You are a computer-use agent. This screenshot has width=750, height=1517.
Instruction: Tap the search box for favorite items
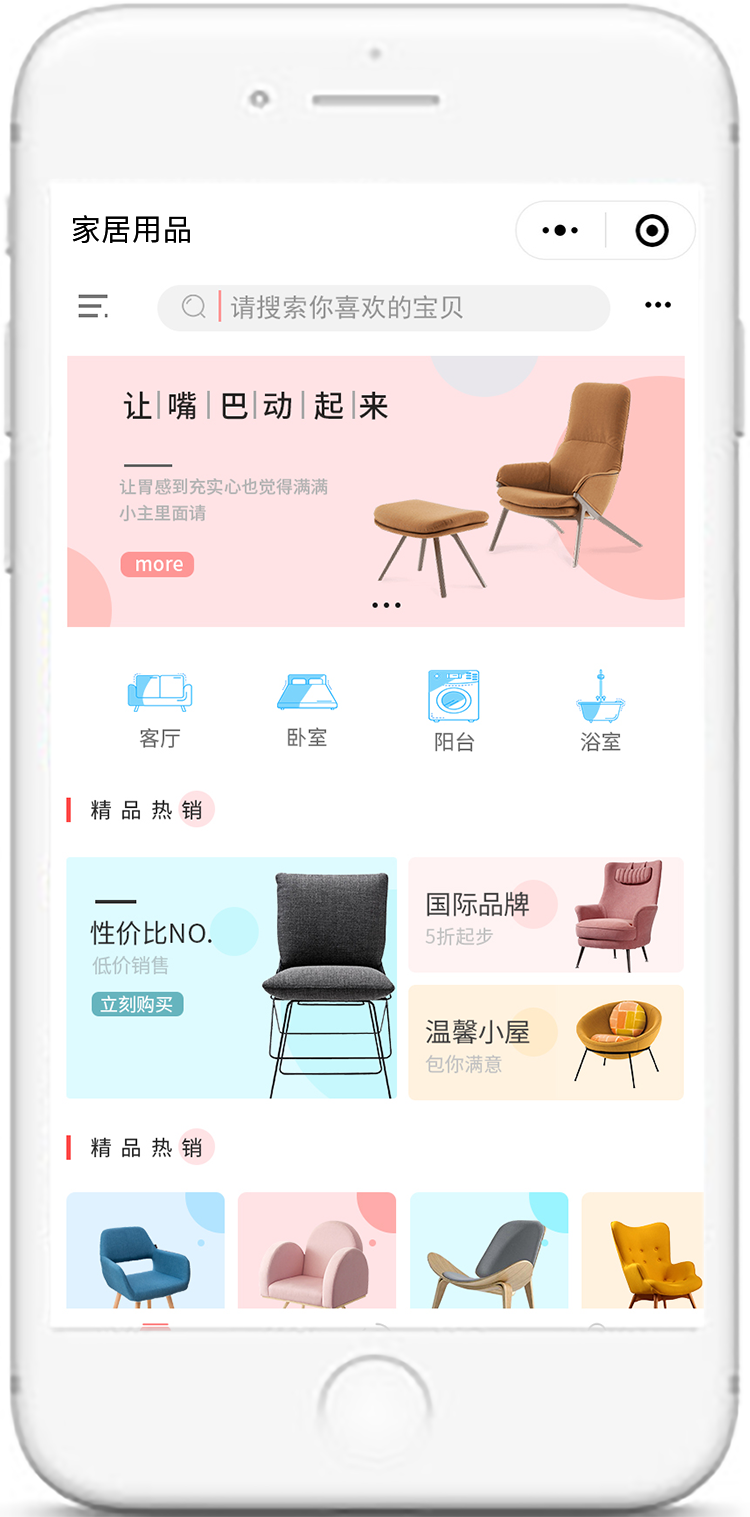383,307
